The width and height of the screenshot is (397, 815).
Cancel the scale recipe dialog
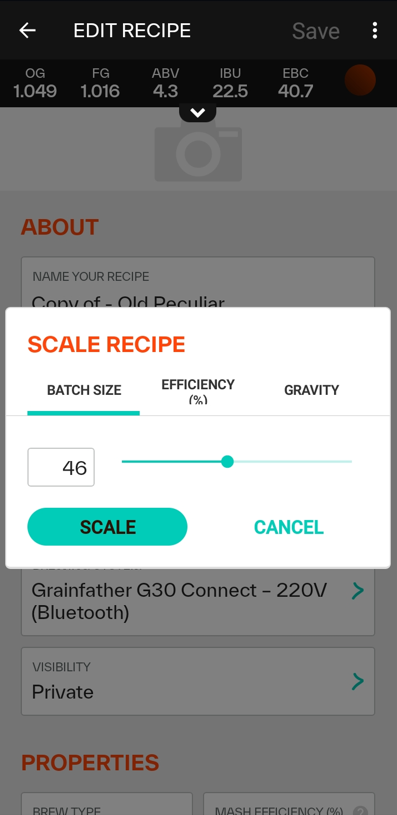pyautogui.click(x=288, y=527)
